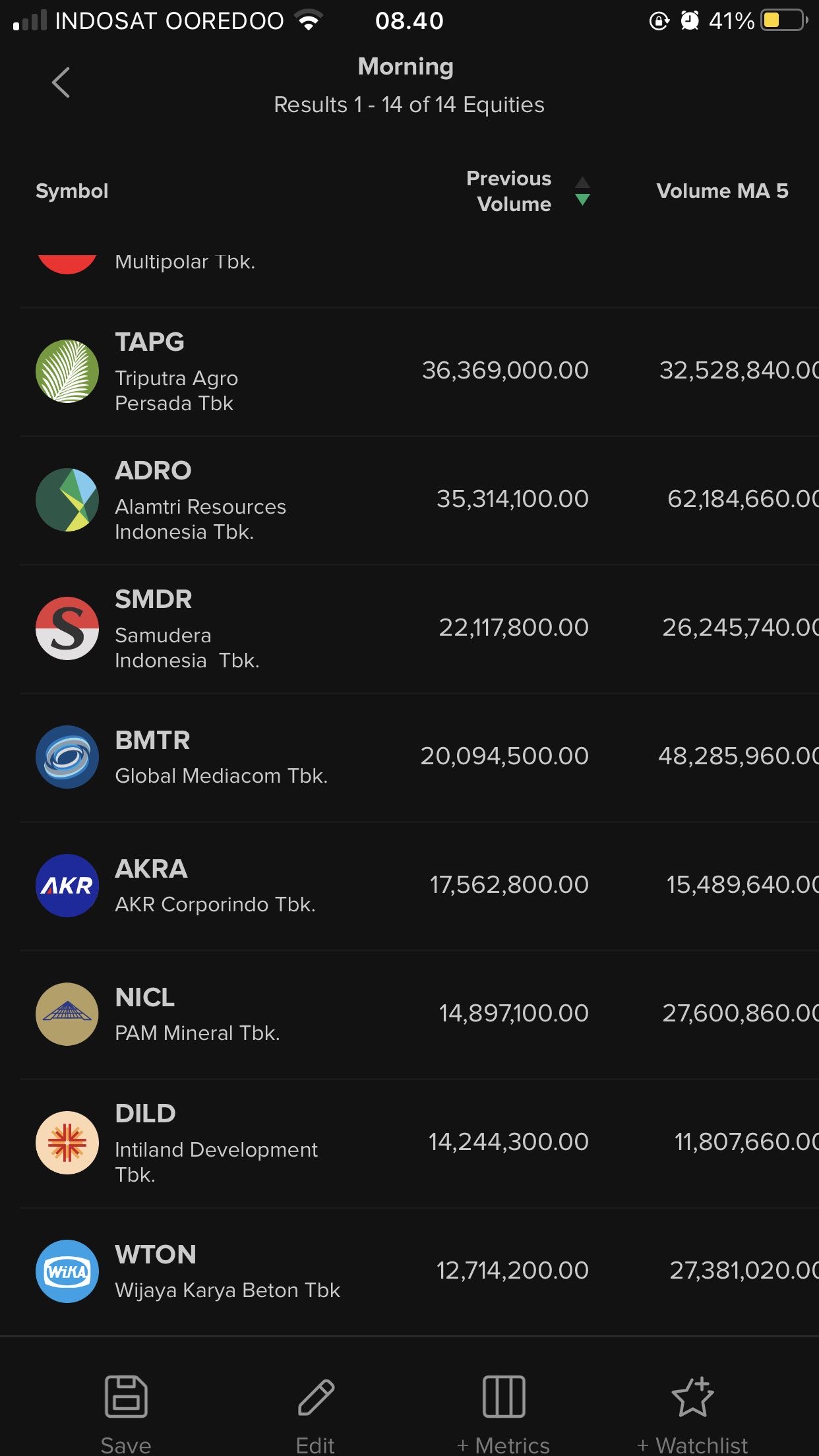Open the ADRO Alamtri Resources row
Screen dimensions: 819x1456
tap(419, 501)
